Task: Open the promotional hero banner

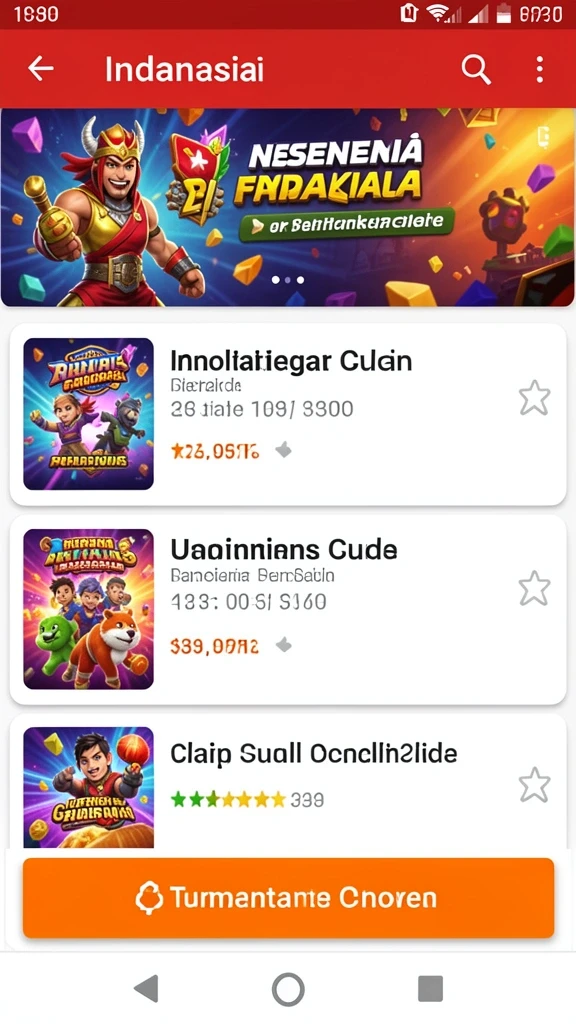Action: point(288,207)
